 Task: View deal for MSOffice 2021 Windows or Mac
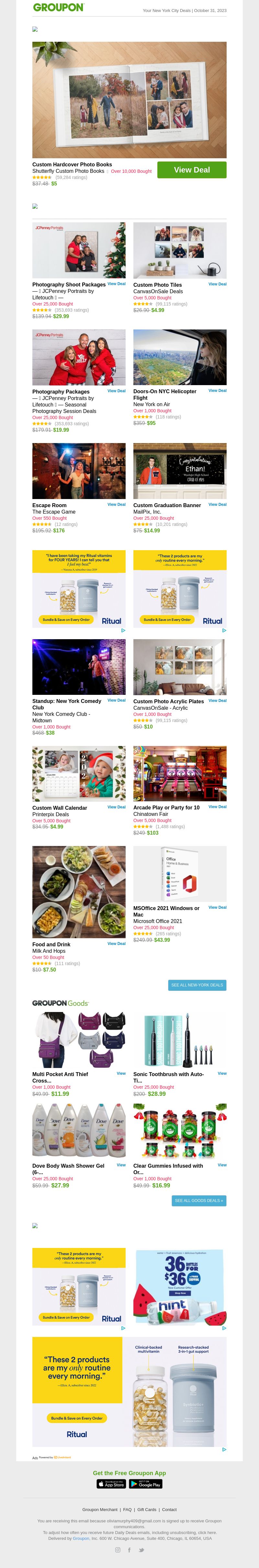click(x=217, y=907)
